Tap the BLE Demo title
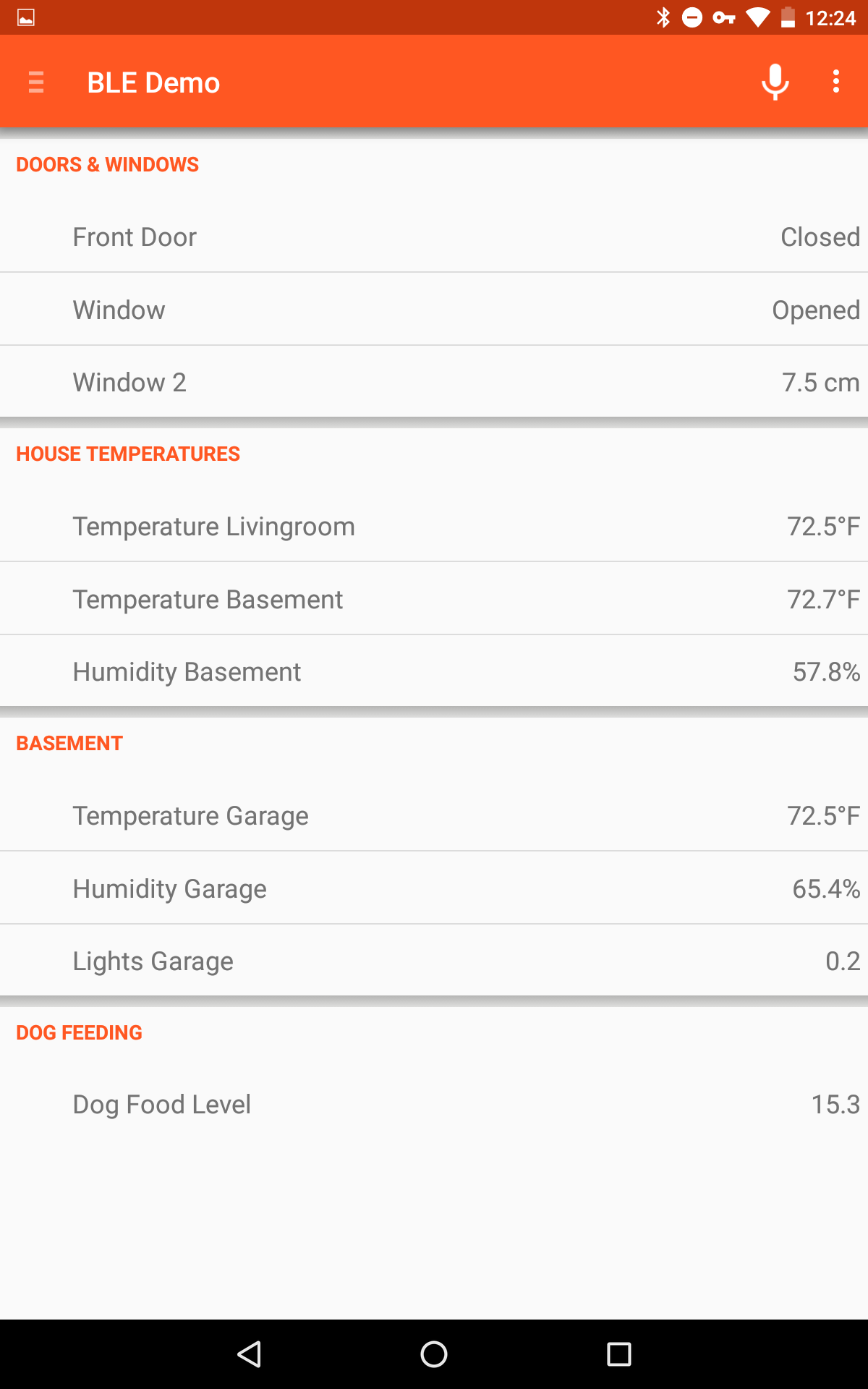The width and height of the screenshot is (868, 1389). click(154, 81)
